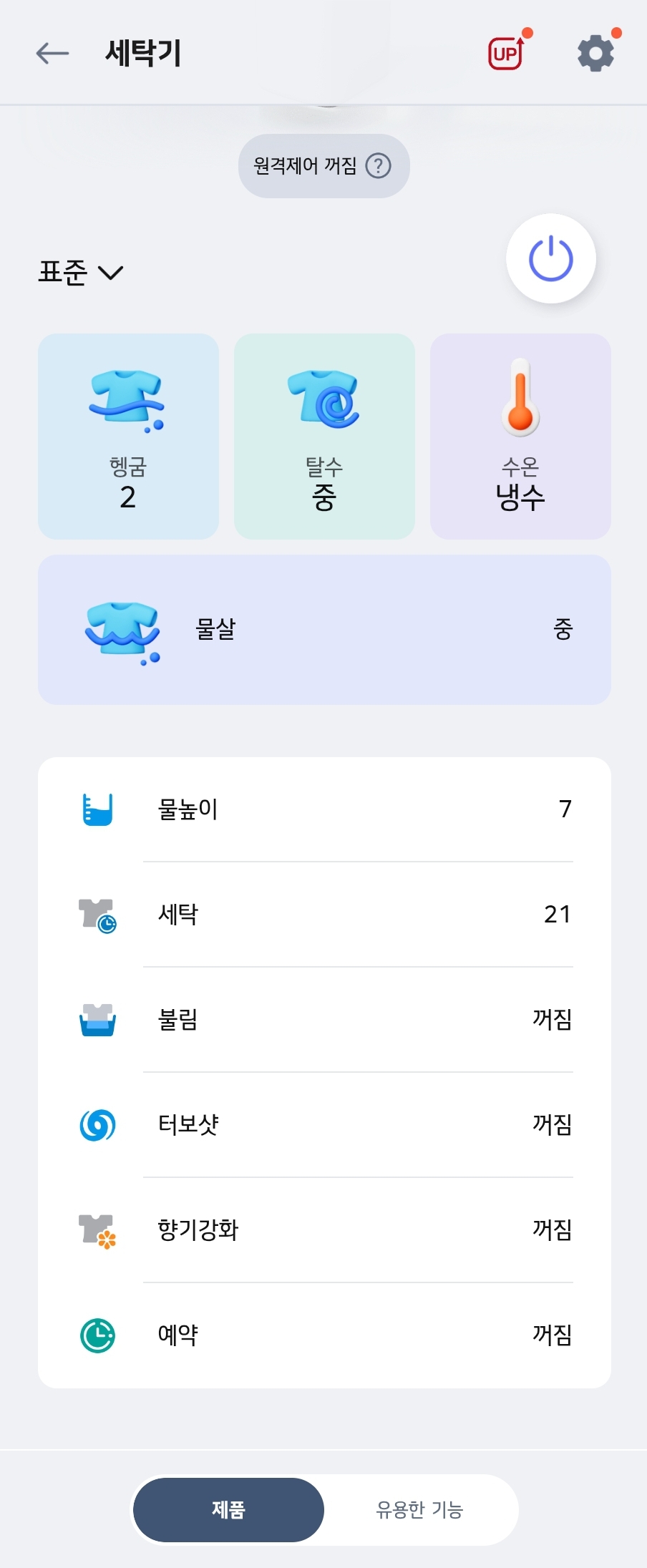Open the 향기강화 row

point(324,1229)
